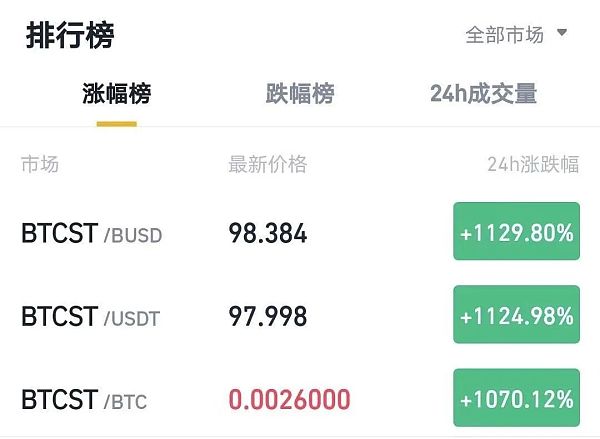This screenshot has height=439, width=600.
Task: Switch to the 24h成交量 volume tab
Action: pos(483,94)
